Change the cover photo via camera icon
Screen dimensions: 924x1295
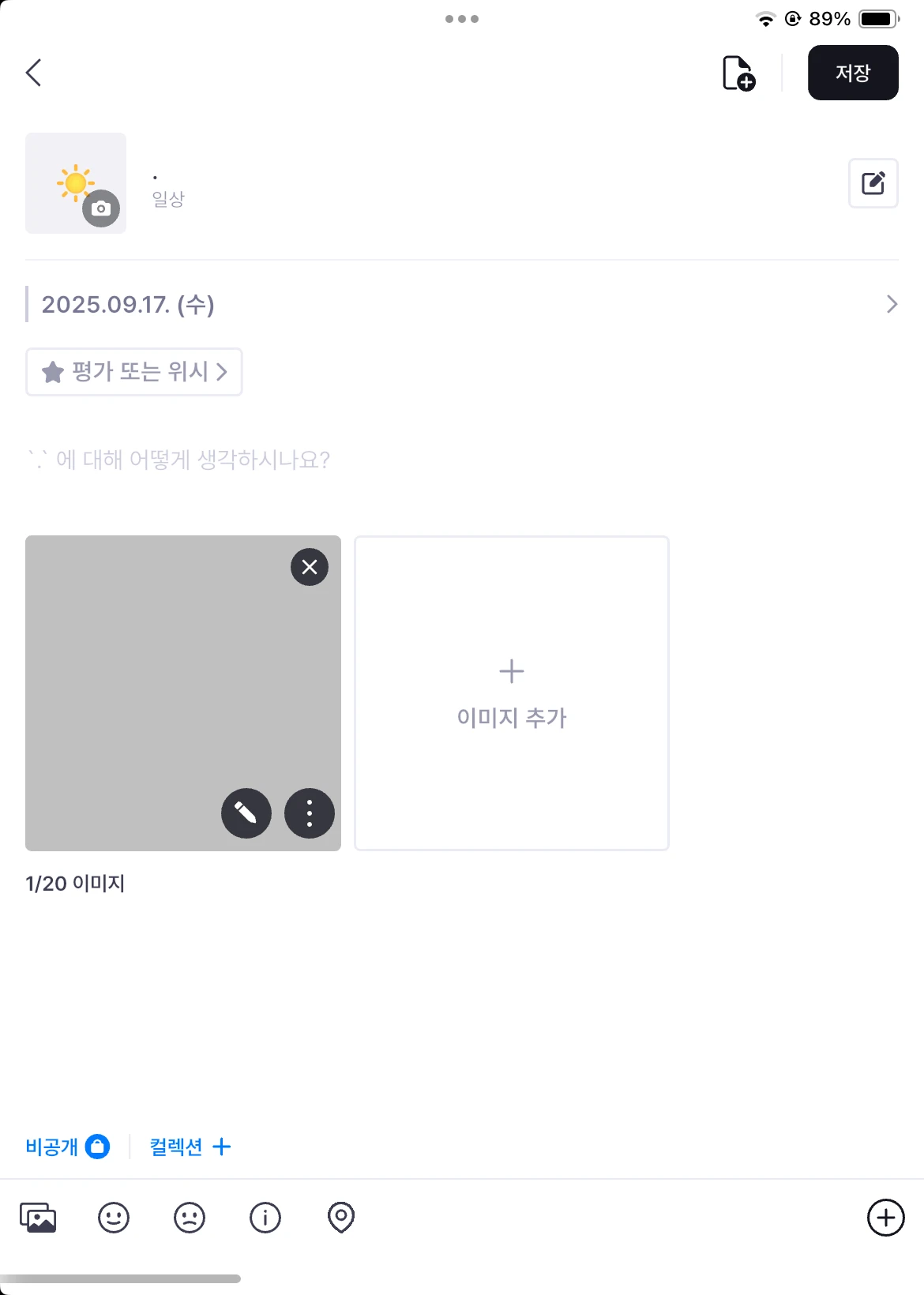(x=101, y=208)
